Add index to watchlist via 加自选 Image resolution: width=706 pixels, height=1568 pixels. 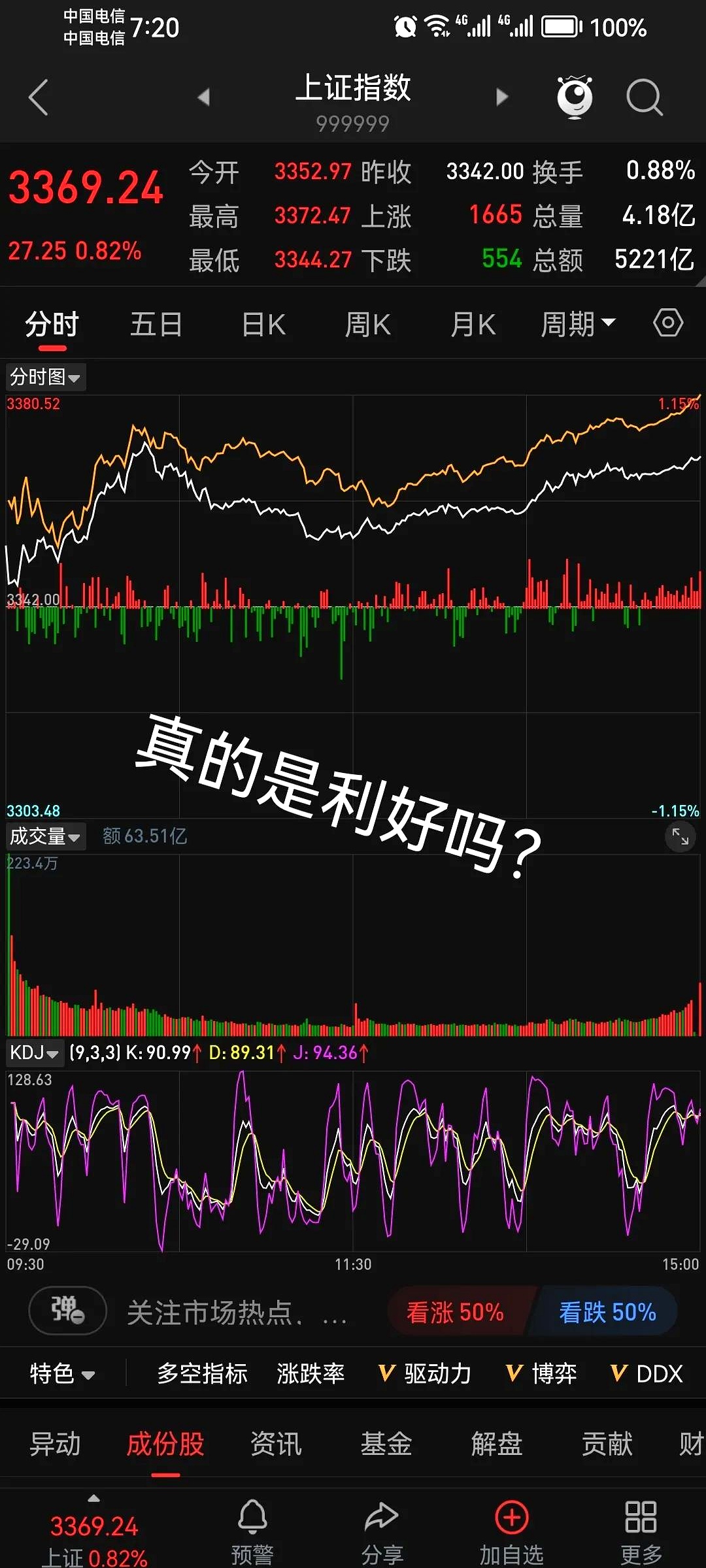point(511,1529)
